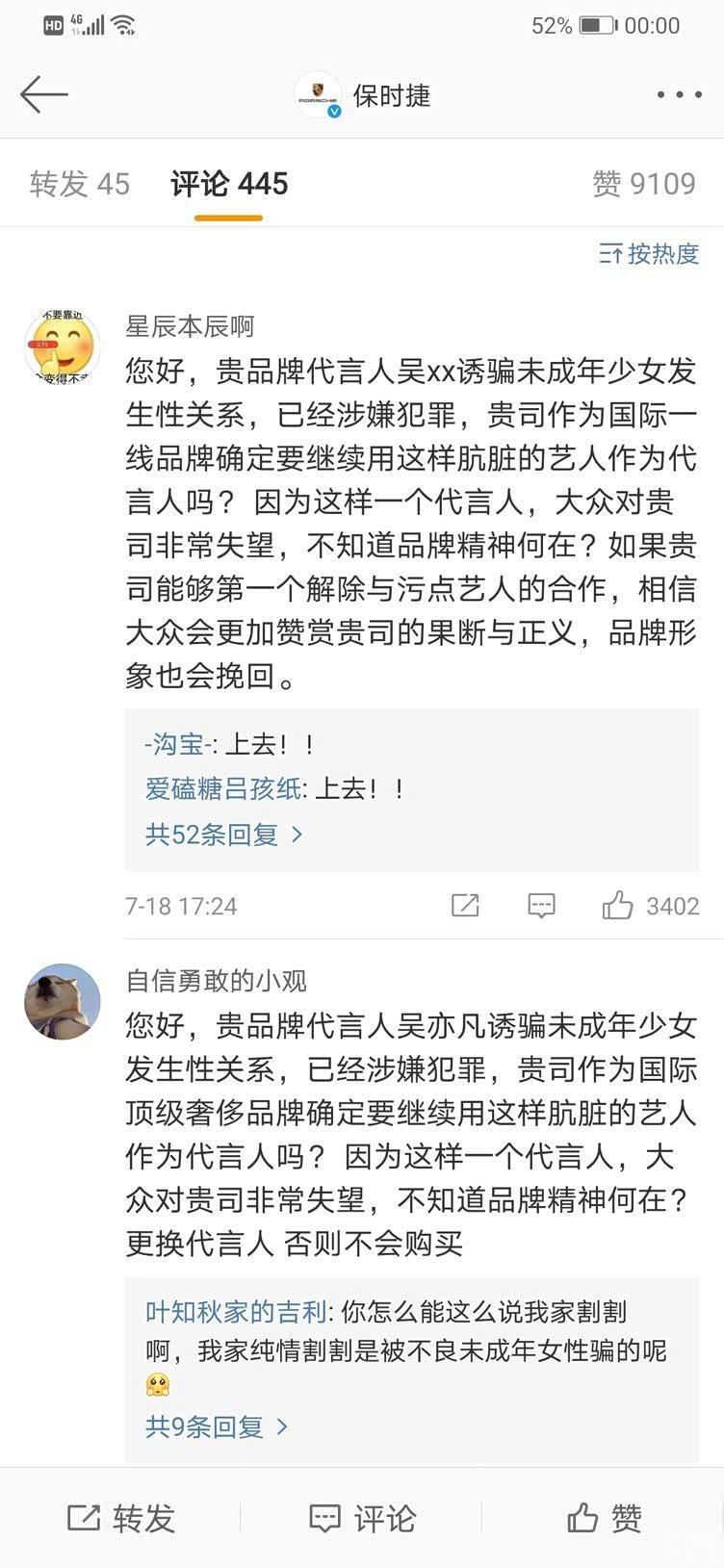Open 自信勇敢的小观's profile avatar

[x=62, y=1002]
